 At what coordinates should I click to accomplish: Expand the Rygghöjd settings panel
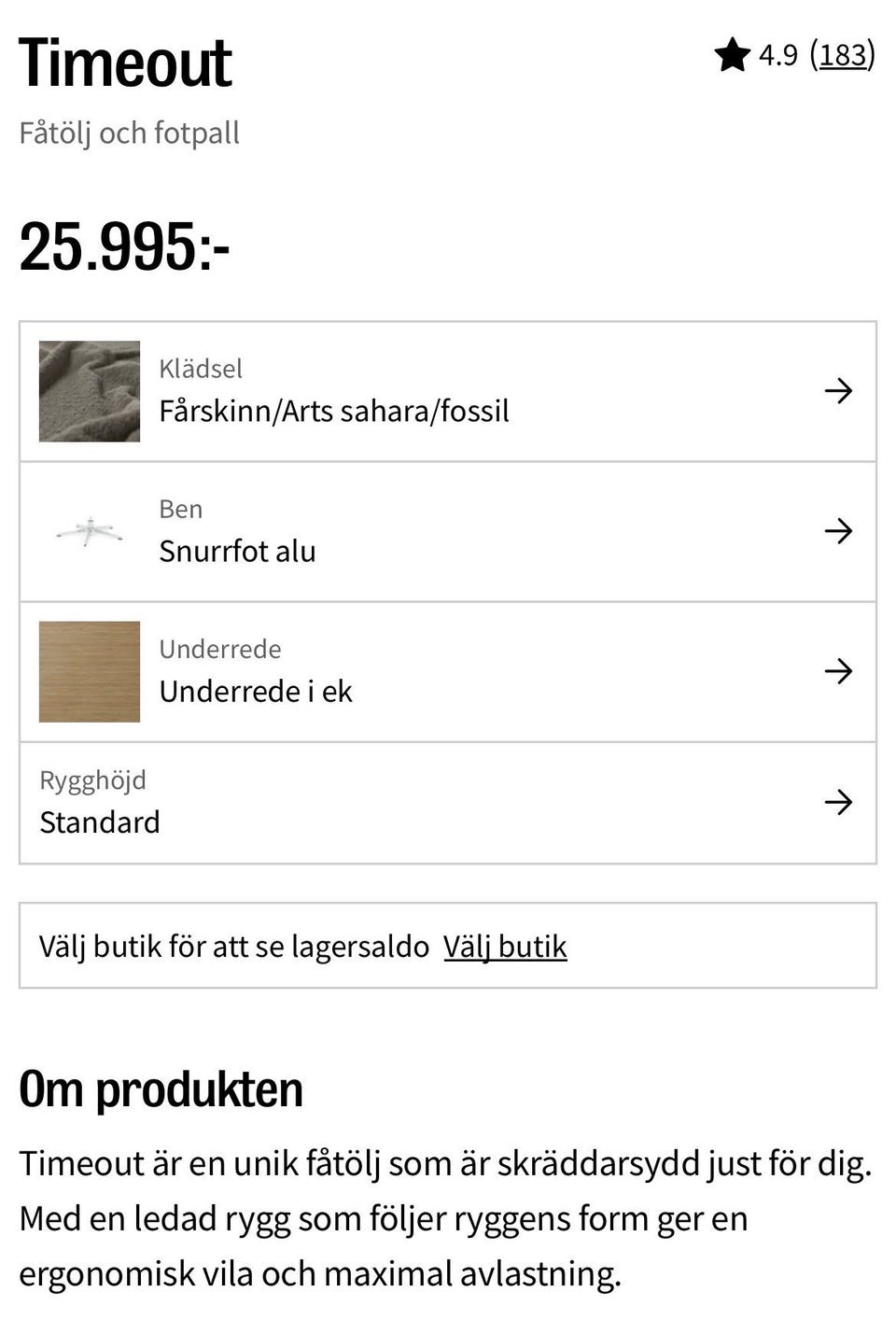coord(448,801)
